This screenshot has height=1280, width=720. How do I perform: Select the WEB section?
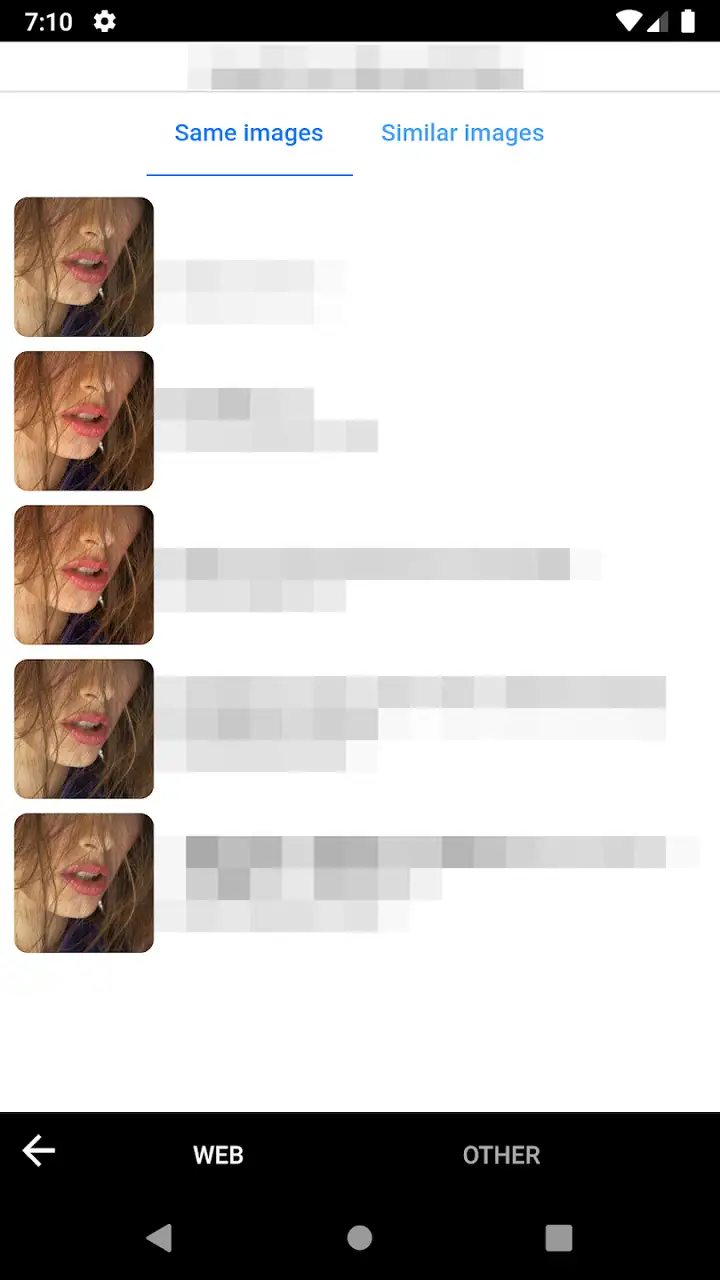[x=218, y=1155]
